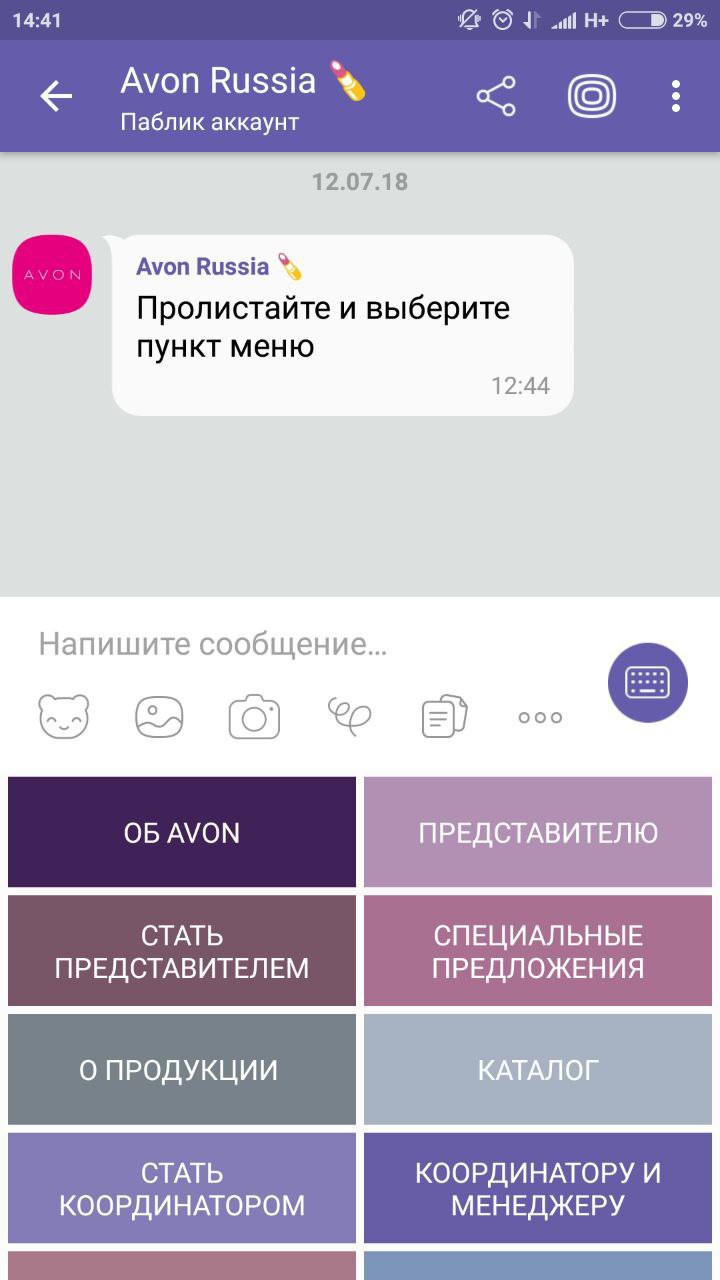This screenshot has width=720, height=1280.
Task: Open the public account info spiral icon
Action: point(592,96)
